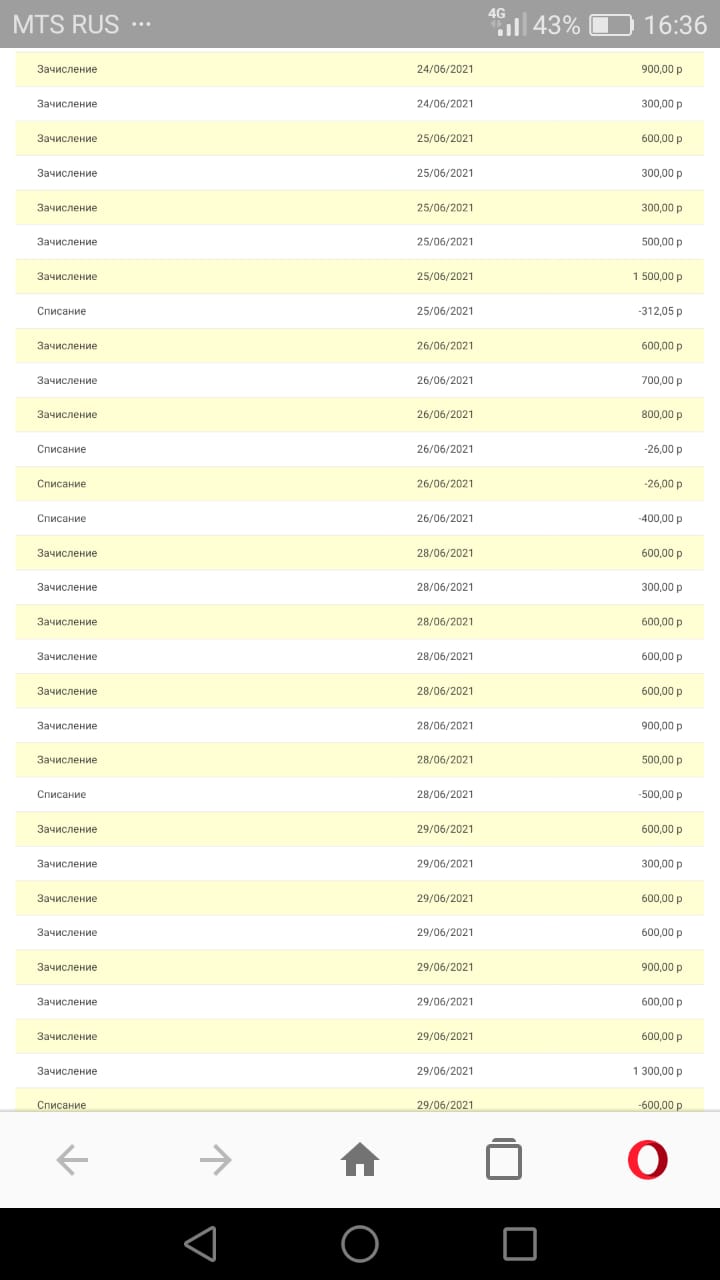Tap the browser forward arrow
720x1280 pixels.
tap(216, 1160)
